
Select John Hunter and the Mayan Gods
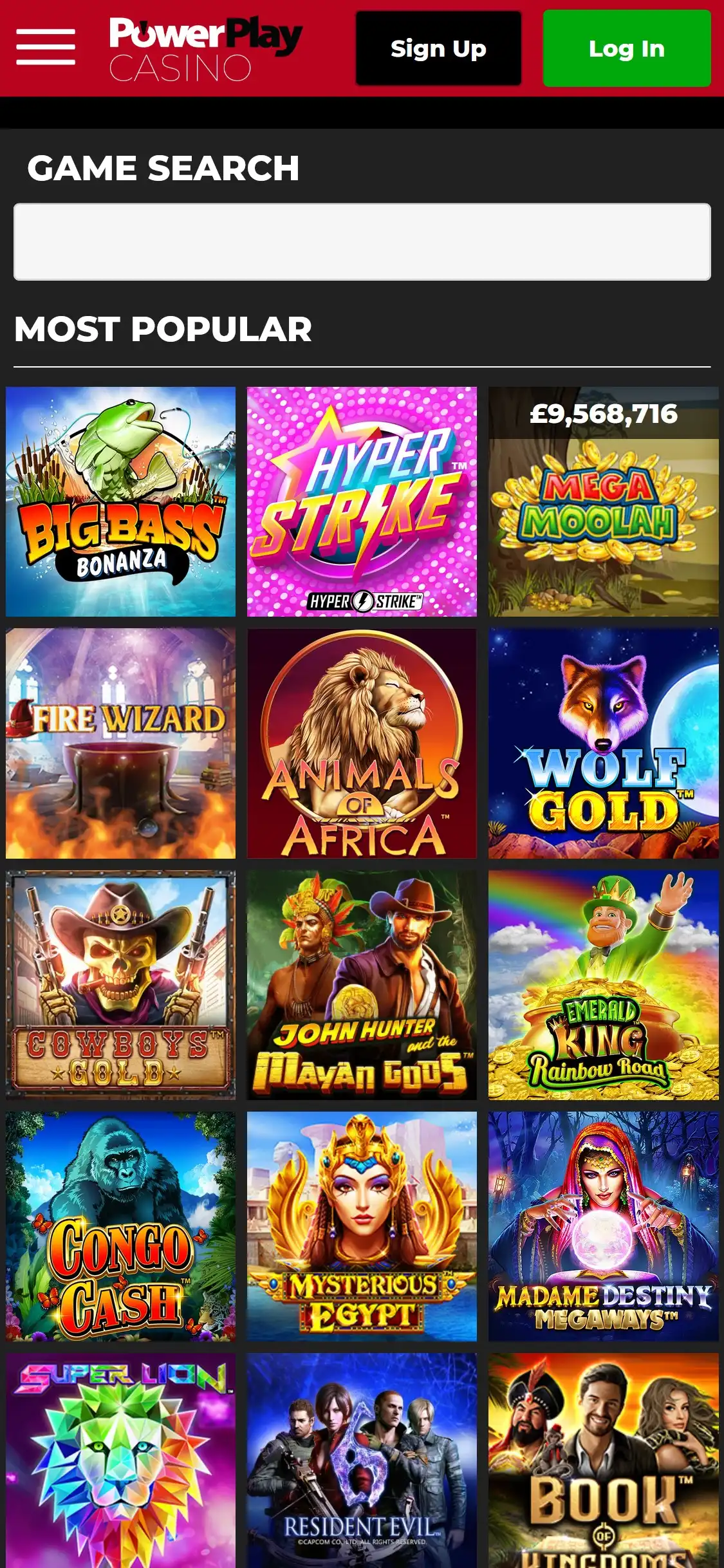pyautogui.click(x=362, y=985)
